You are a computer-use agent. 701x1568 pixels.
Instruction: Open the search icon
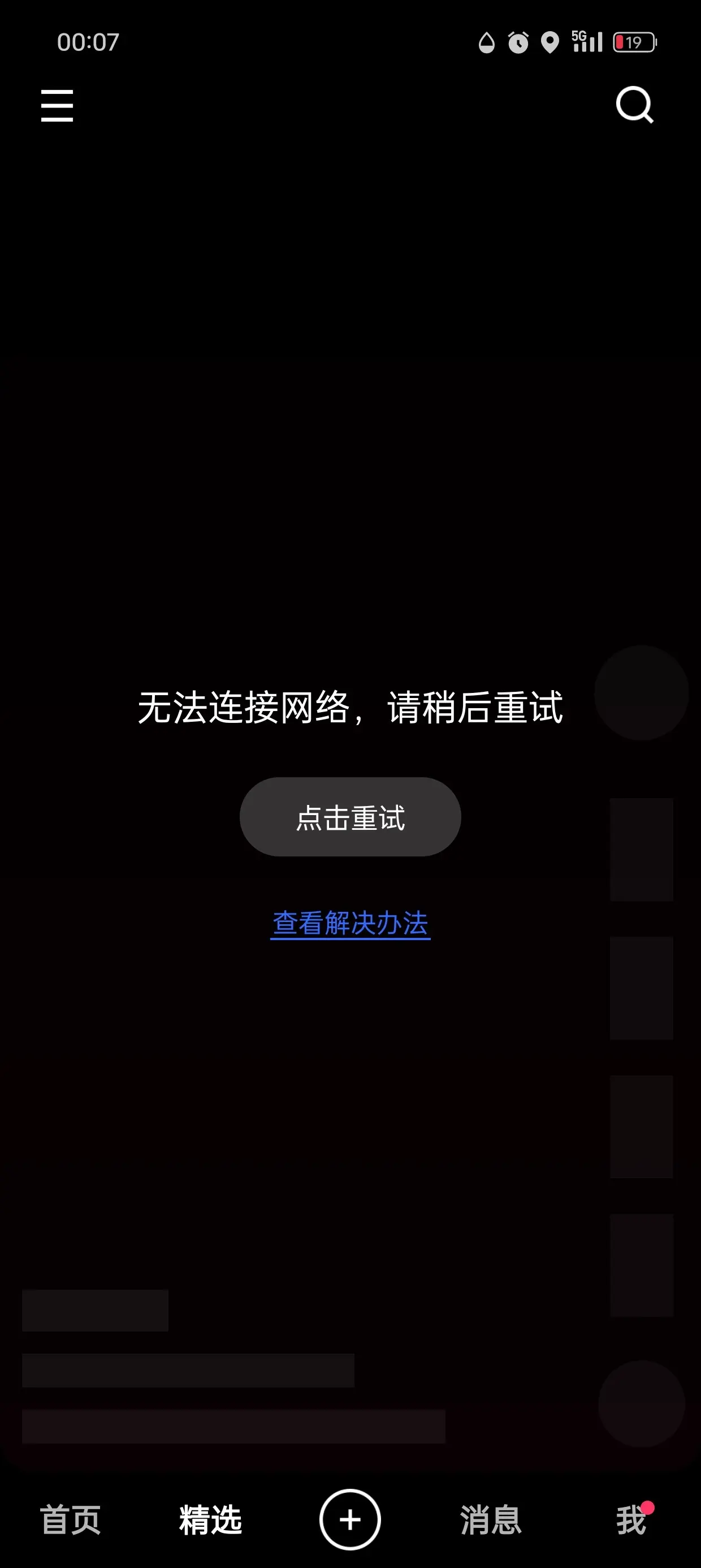click(x=634, y=105)
